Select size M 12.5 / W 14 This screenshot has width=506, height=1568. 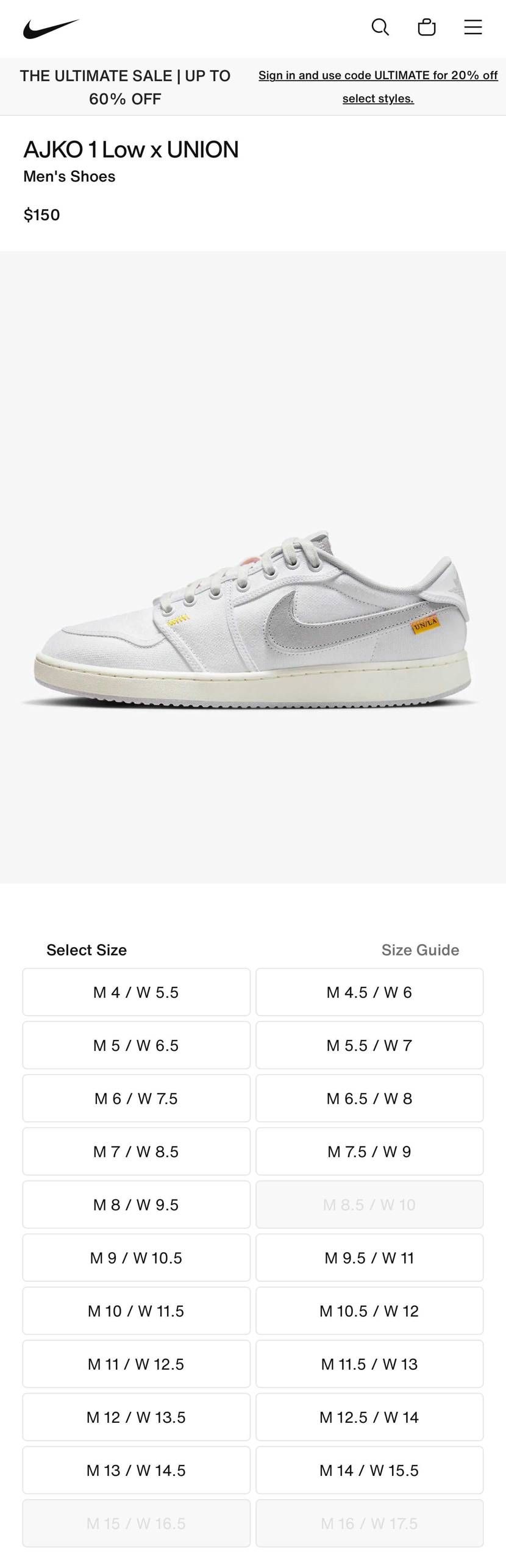point(369,1417)
